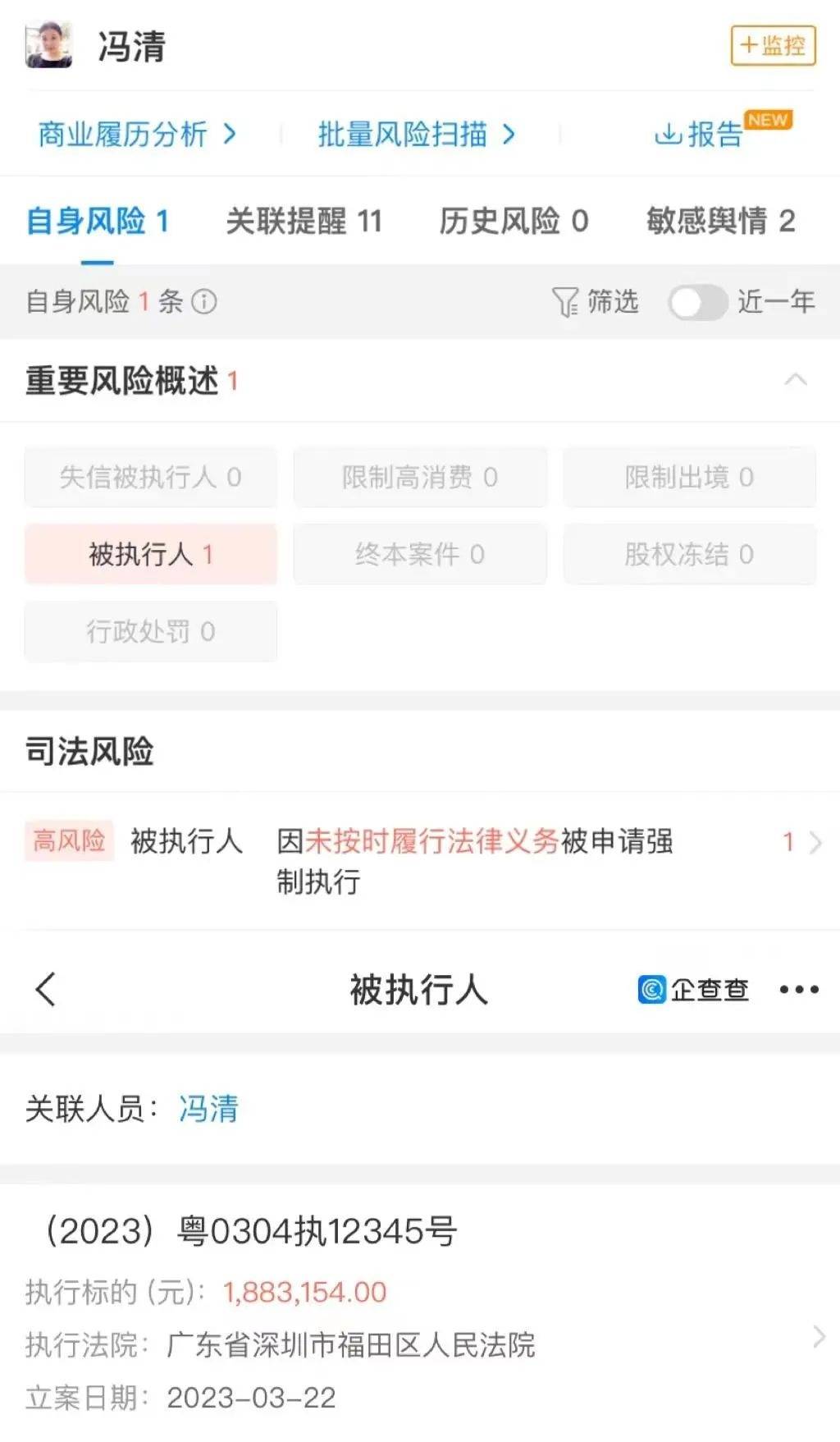Screen dimensions: 840x1442
Task: Open 商业履历分析
Action: coord(138,134)
